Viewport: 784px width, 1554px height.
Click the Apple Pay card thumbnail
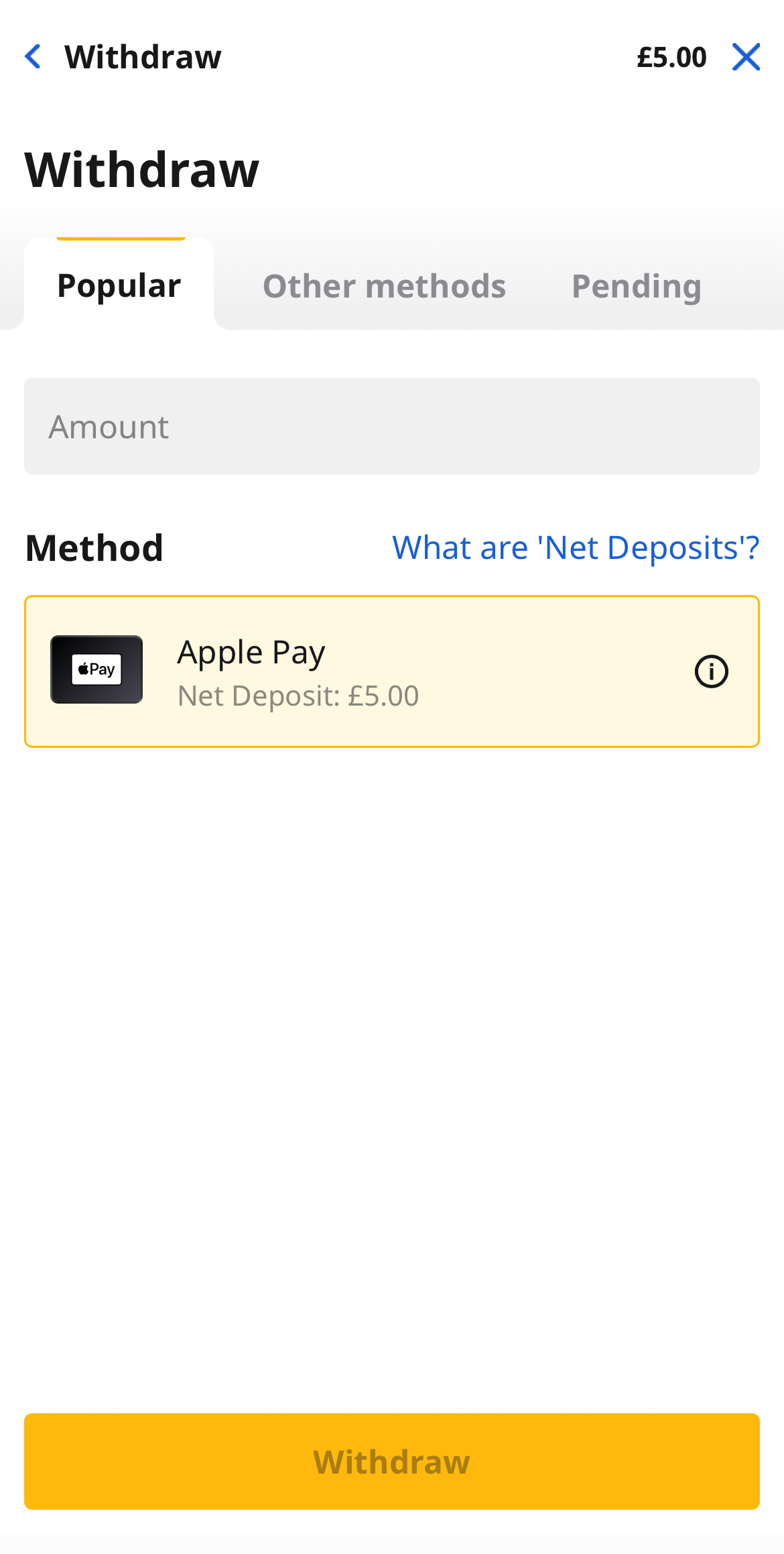pyautogui.click(x=96, y=668)
